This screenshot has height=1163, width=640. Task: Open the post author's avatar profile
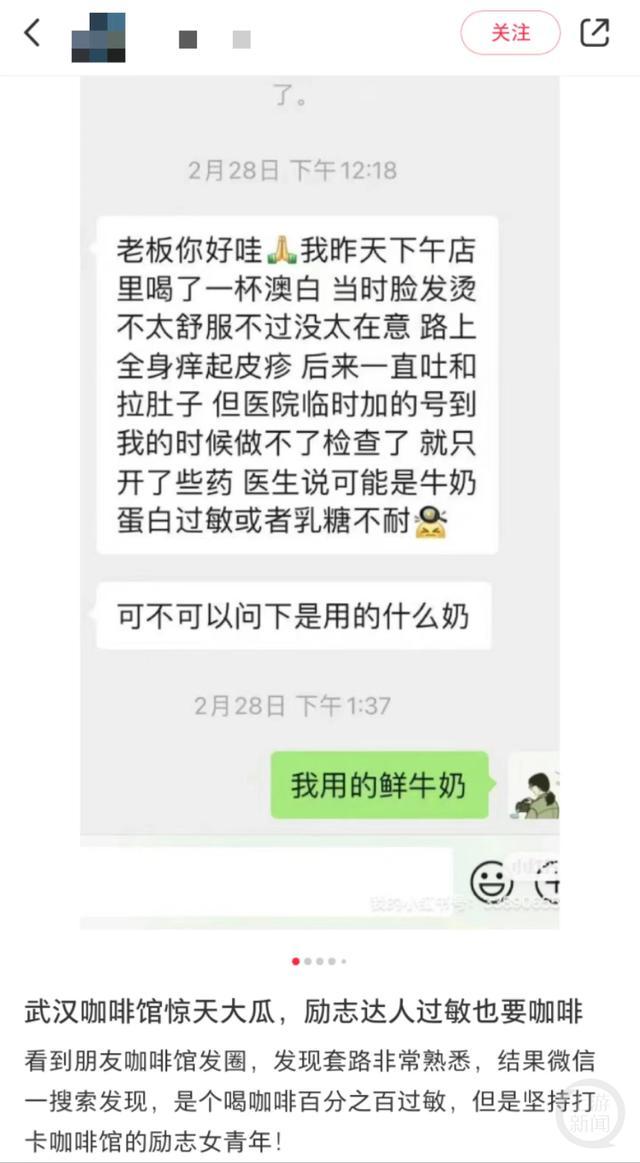[x=99, y=37]
